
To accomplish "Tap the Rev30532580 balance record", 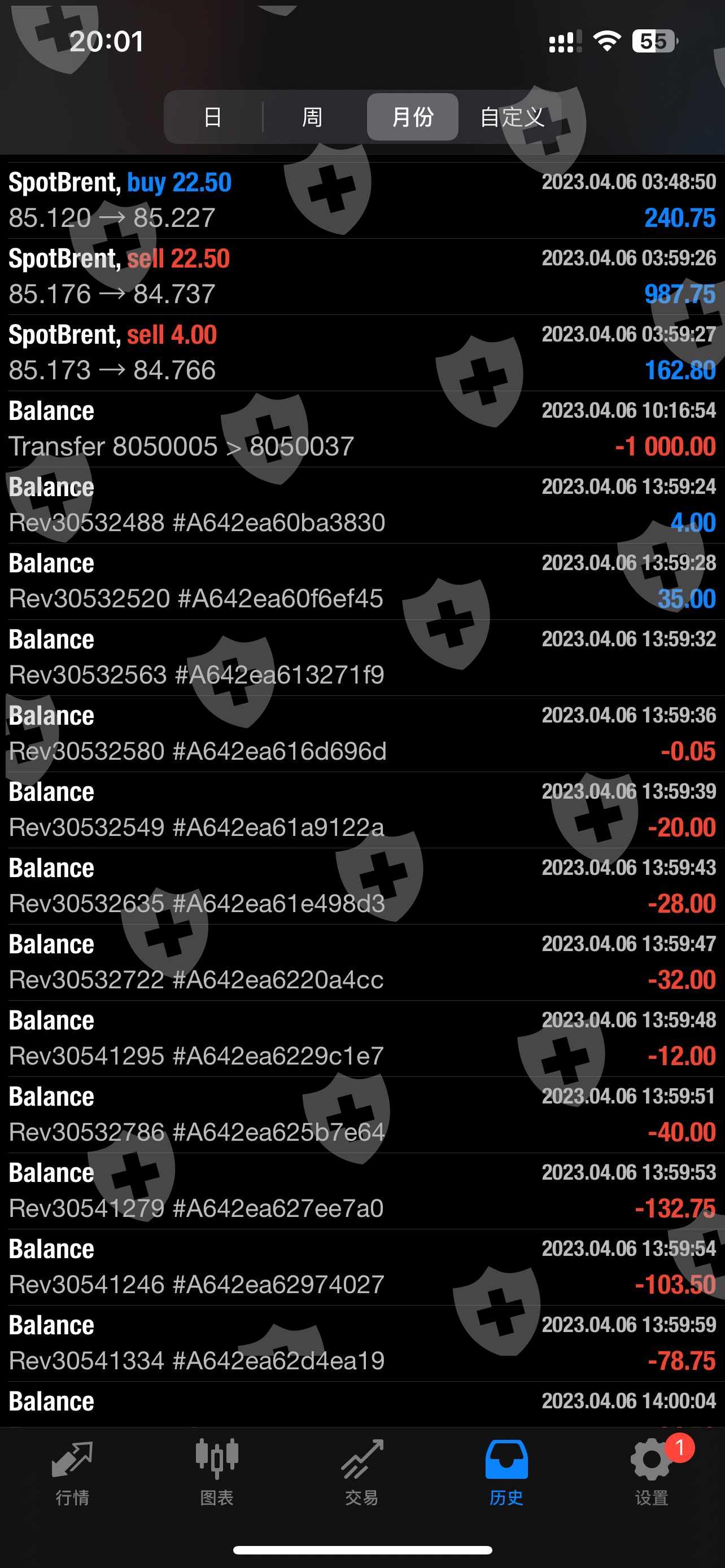I will (x=362, y=733).
